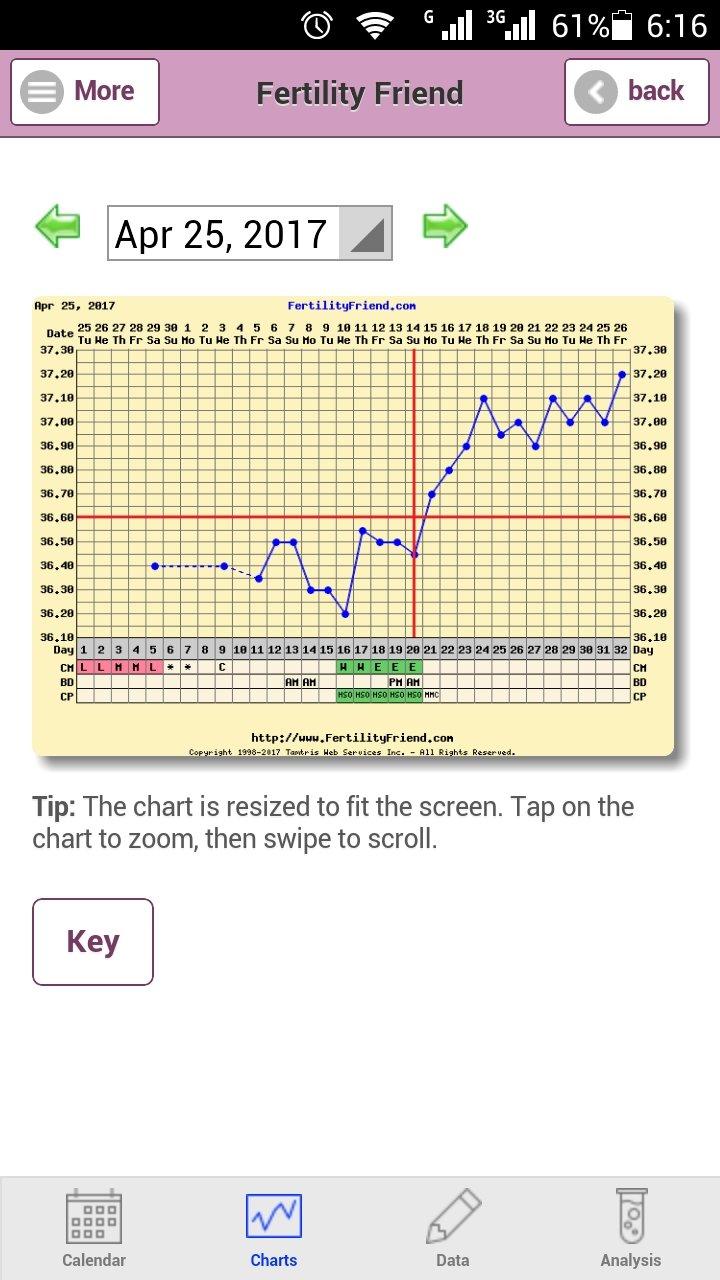
Task: Open the More menu
Action: tap(85, 92)
